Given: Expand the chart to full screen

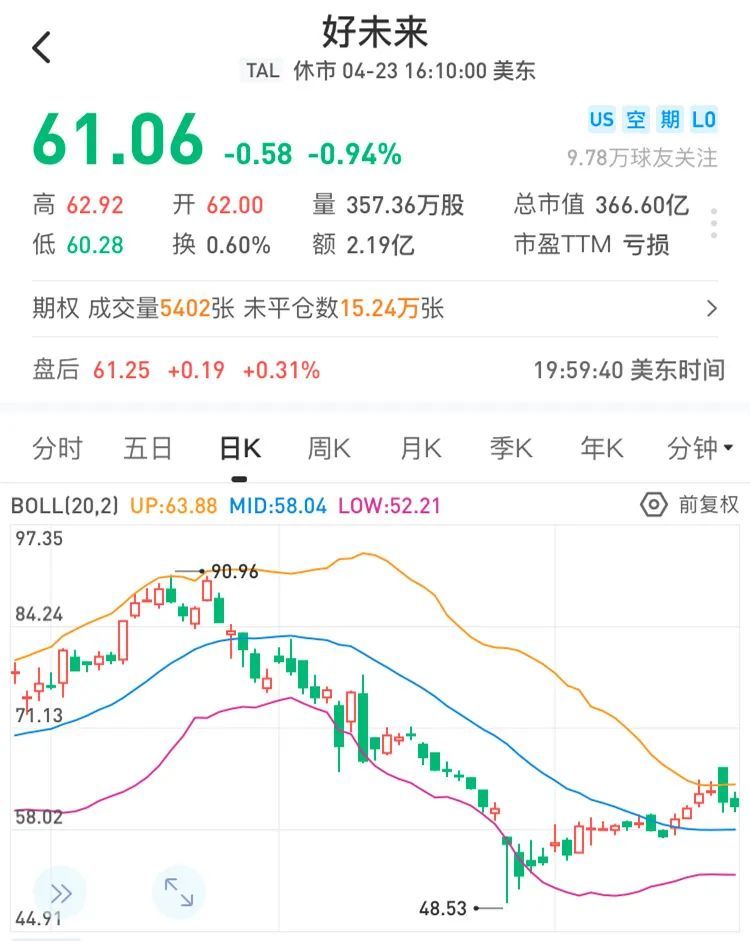Looking at the screenshot, I should point(178,891).
